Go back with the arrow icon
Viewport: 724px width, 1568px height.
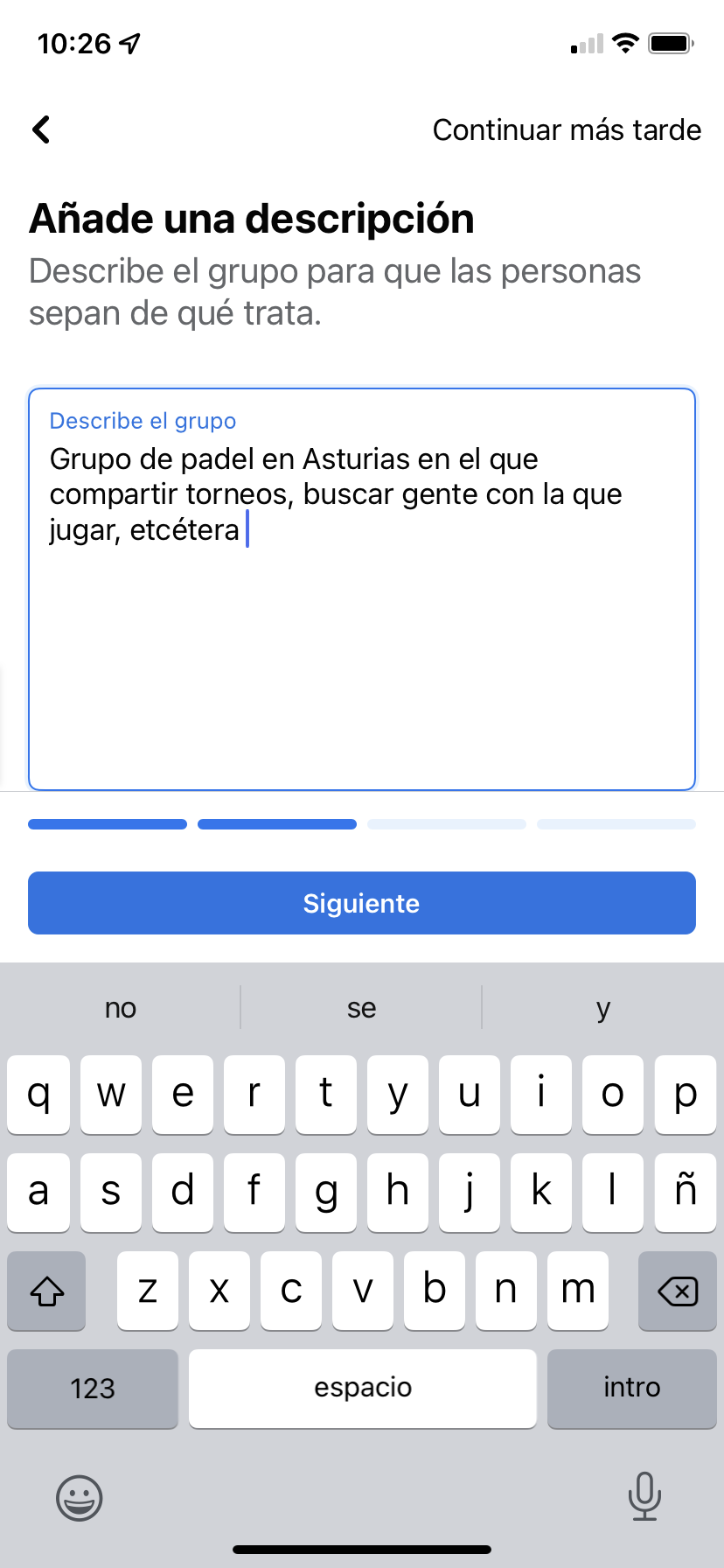[x=41, y=129]
